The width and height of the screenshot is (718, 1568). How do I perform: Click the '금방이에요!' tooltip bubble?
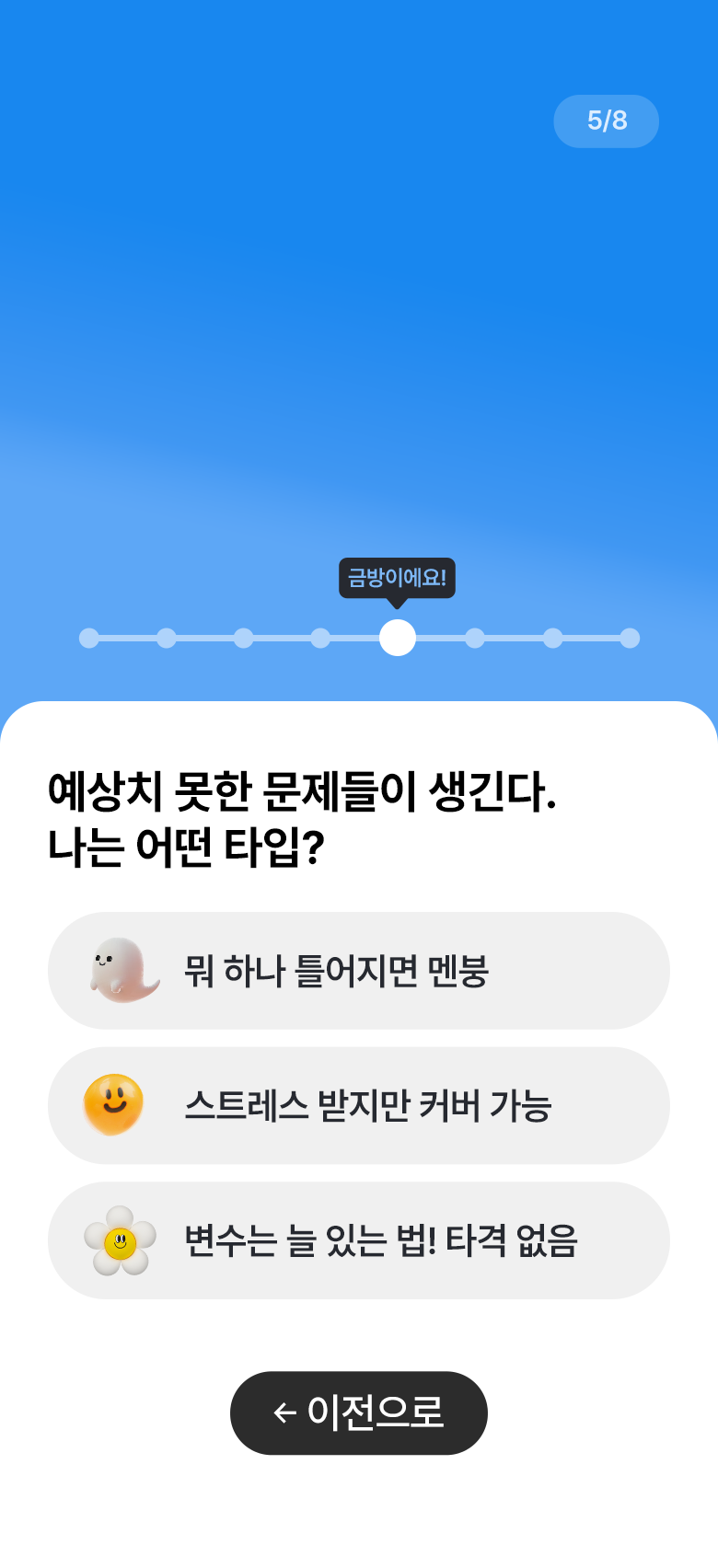(397, 578)
